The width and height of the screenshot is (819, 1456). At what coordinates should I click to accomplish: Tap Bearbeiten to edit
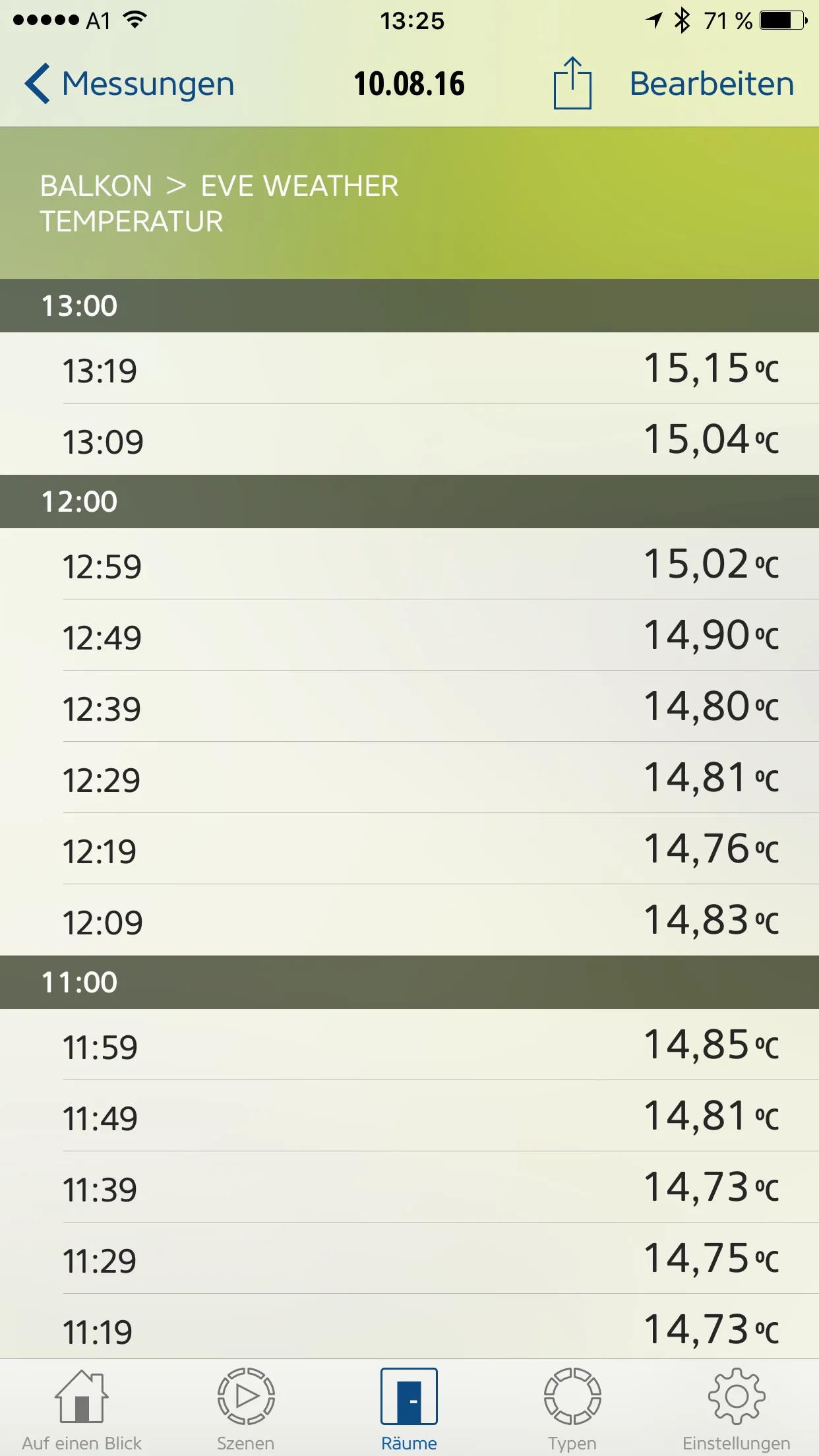(711, 84)
